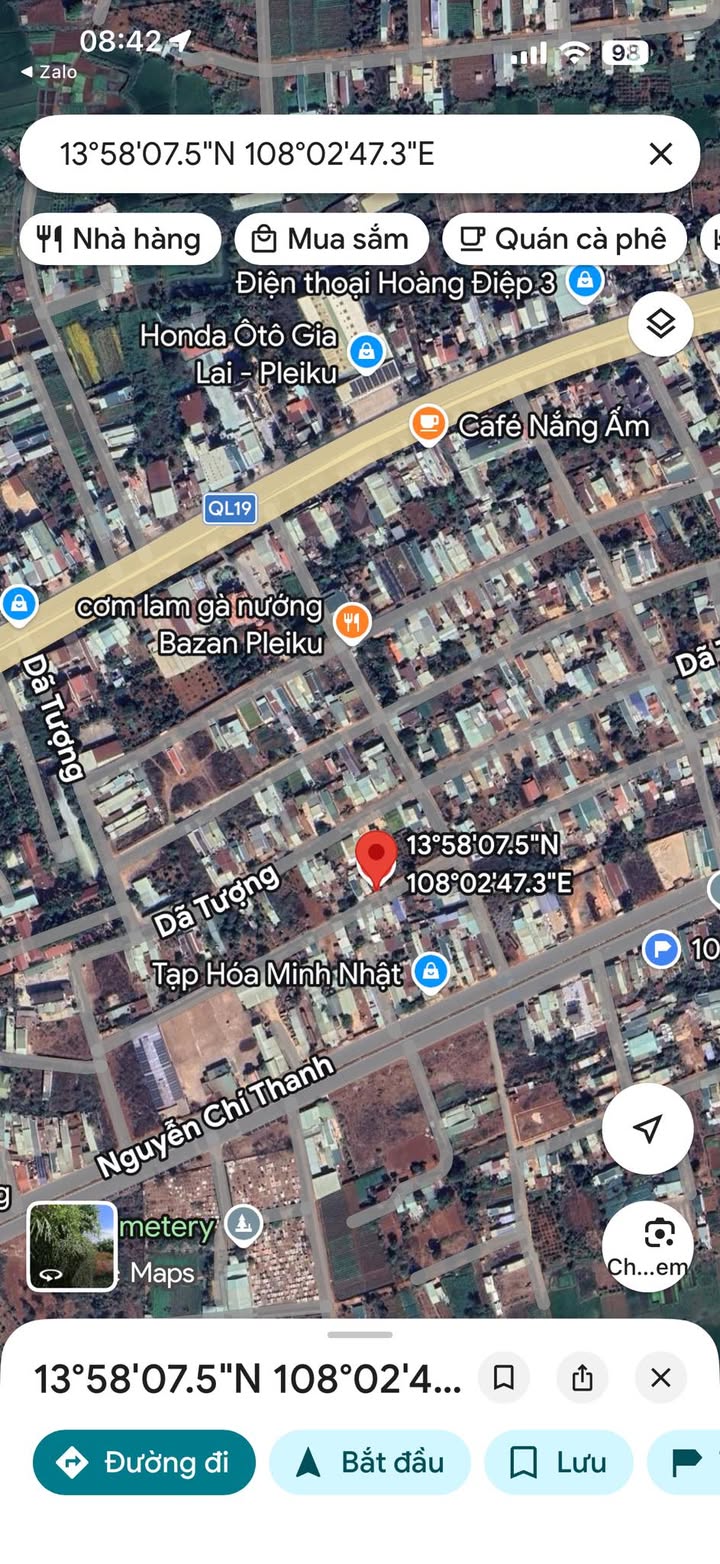Clear the coordinates in the search bar

point(660,154)
